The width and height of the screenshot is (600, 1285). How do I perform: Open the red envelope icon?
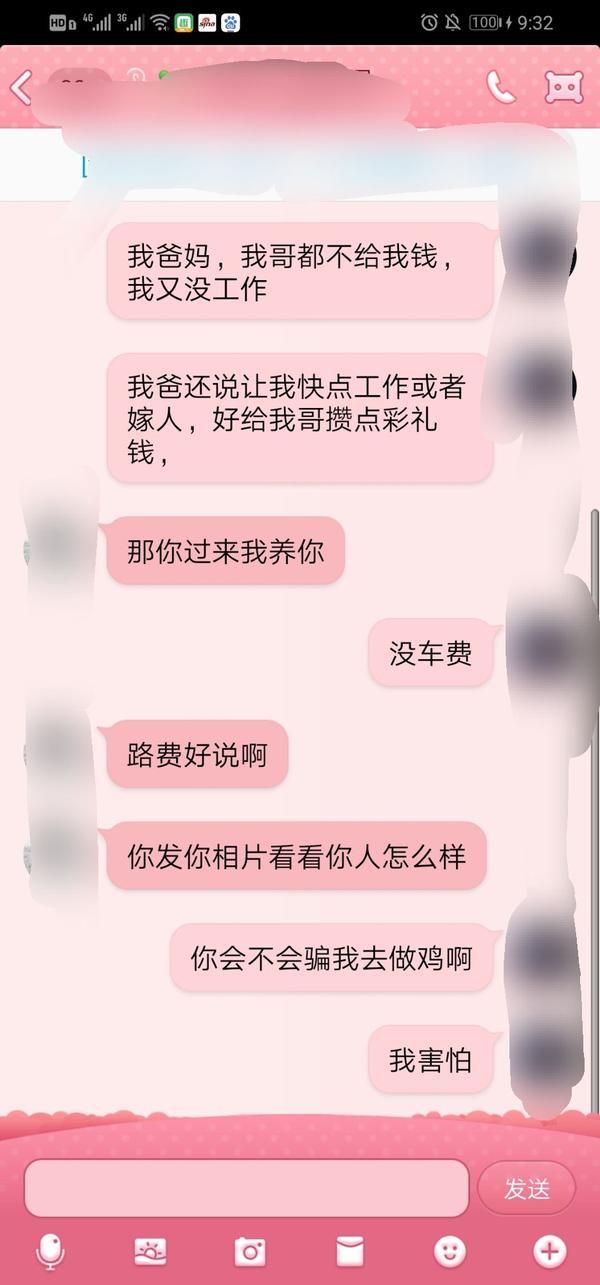(350, 1250)
